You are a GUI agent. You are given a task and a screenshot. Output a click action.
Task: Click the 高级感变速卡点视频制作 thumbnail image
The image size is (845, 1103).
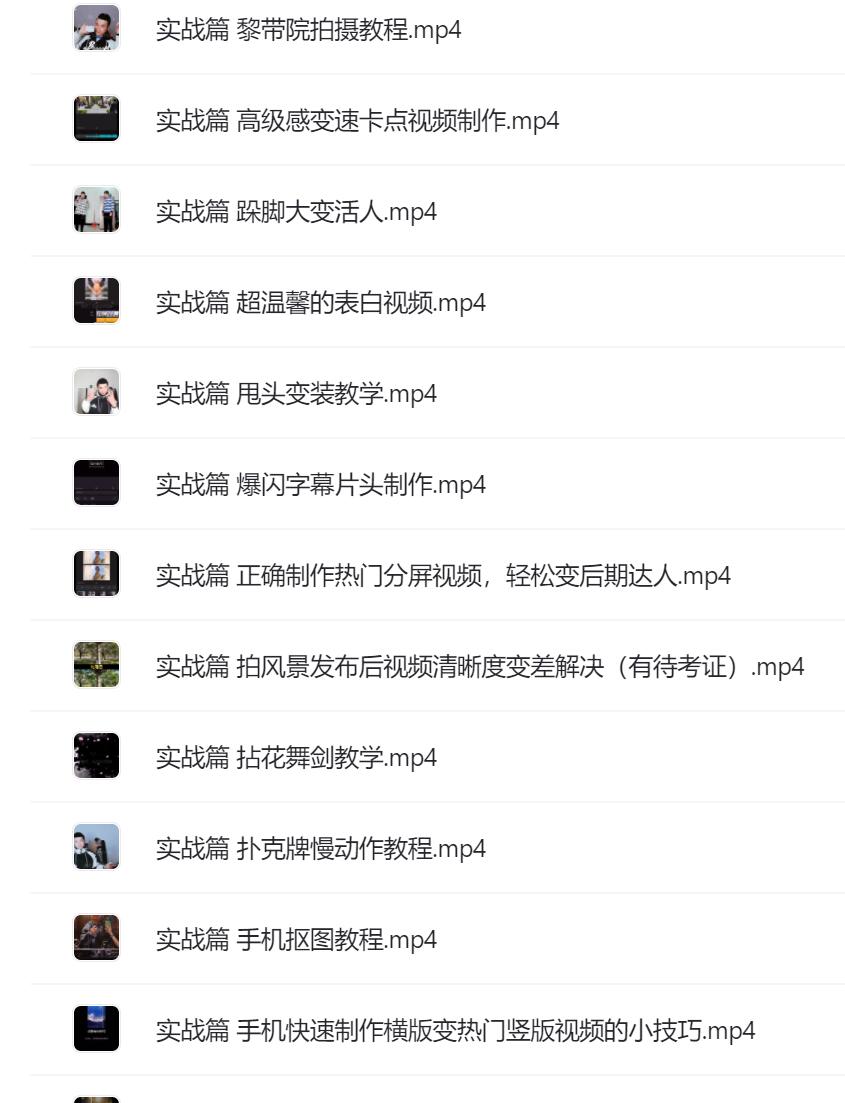point(96,120)
